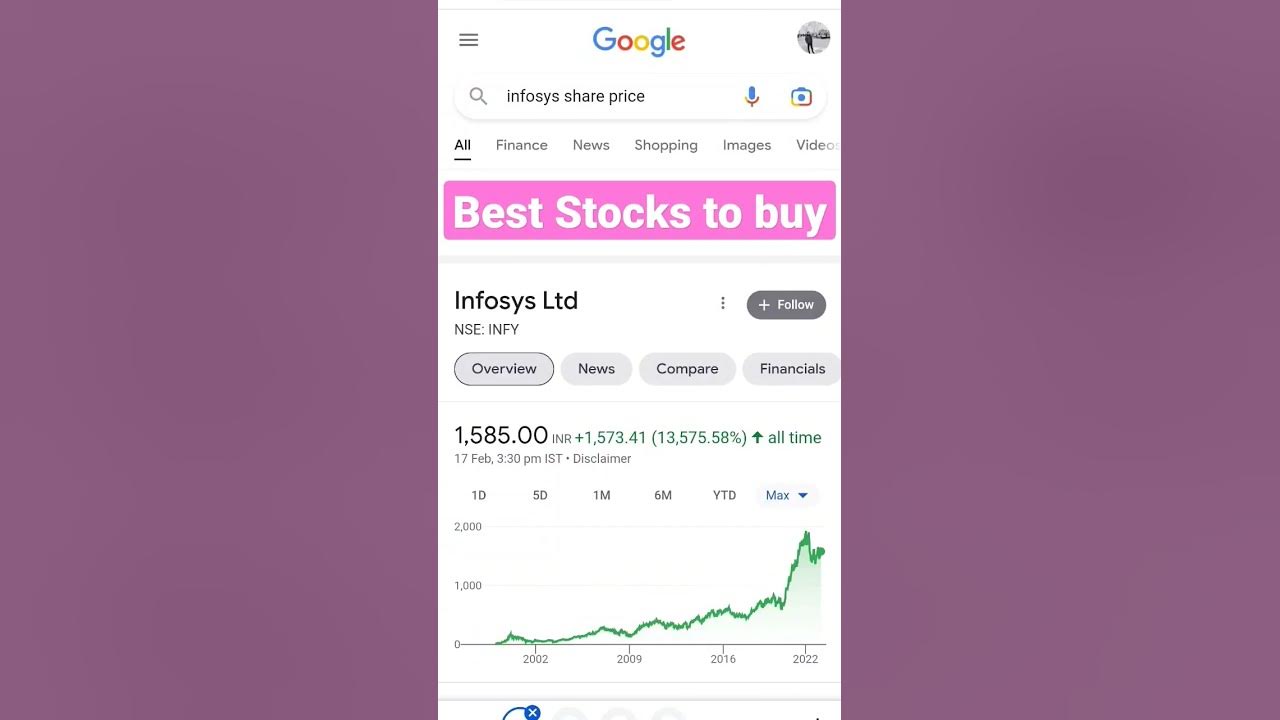Show the 5D price chart range
The height and width of the screenshot is (720, 1280).
pyautogui.click(x=540, y=495)
